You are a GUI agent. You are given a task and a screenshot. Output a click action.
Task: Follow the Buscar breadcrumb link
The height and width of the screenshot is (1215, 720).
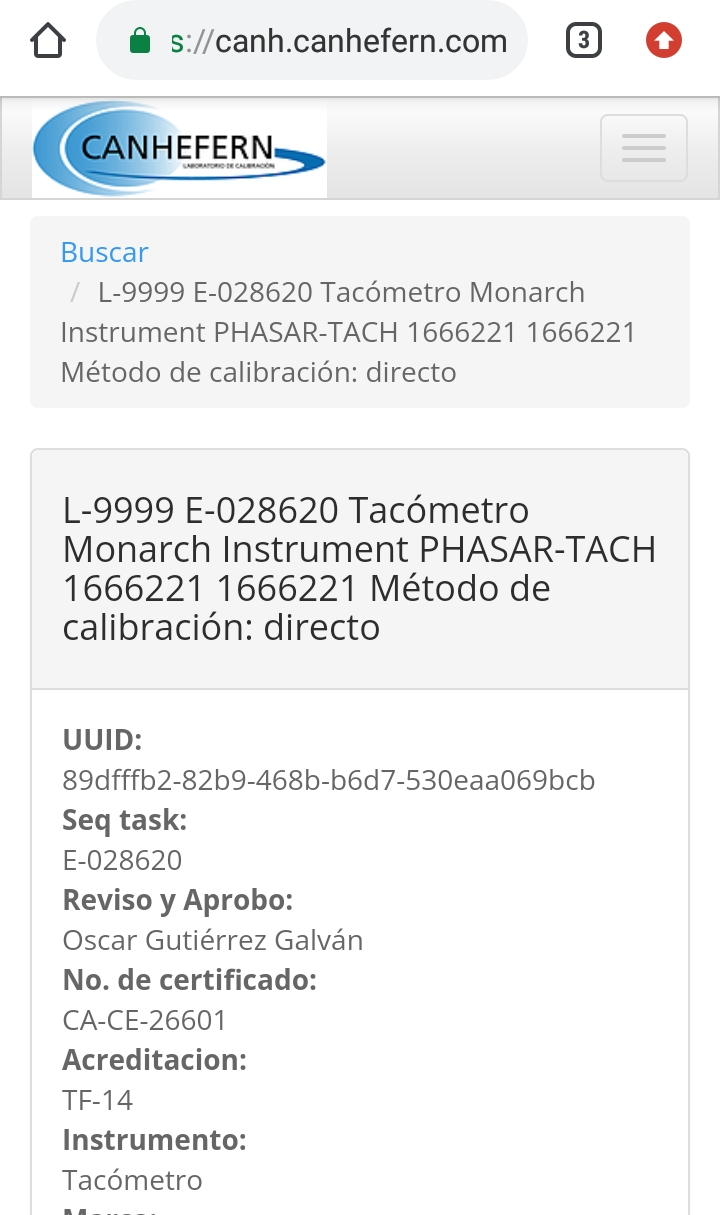point(104,252)
